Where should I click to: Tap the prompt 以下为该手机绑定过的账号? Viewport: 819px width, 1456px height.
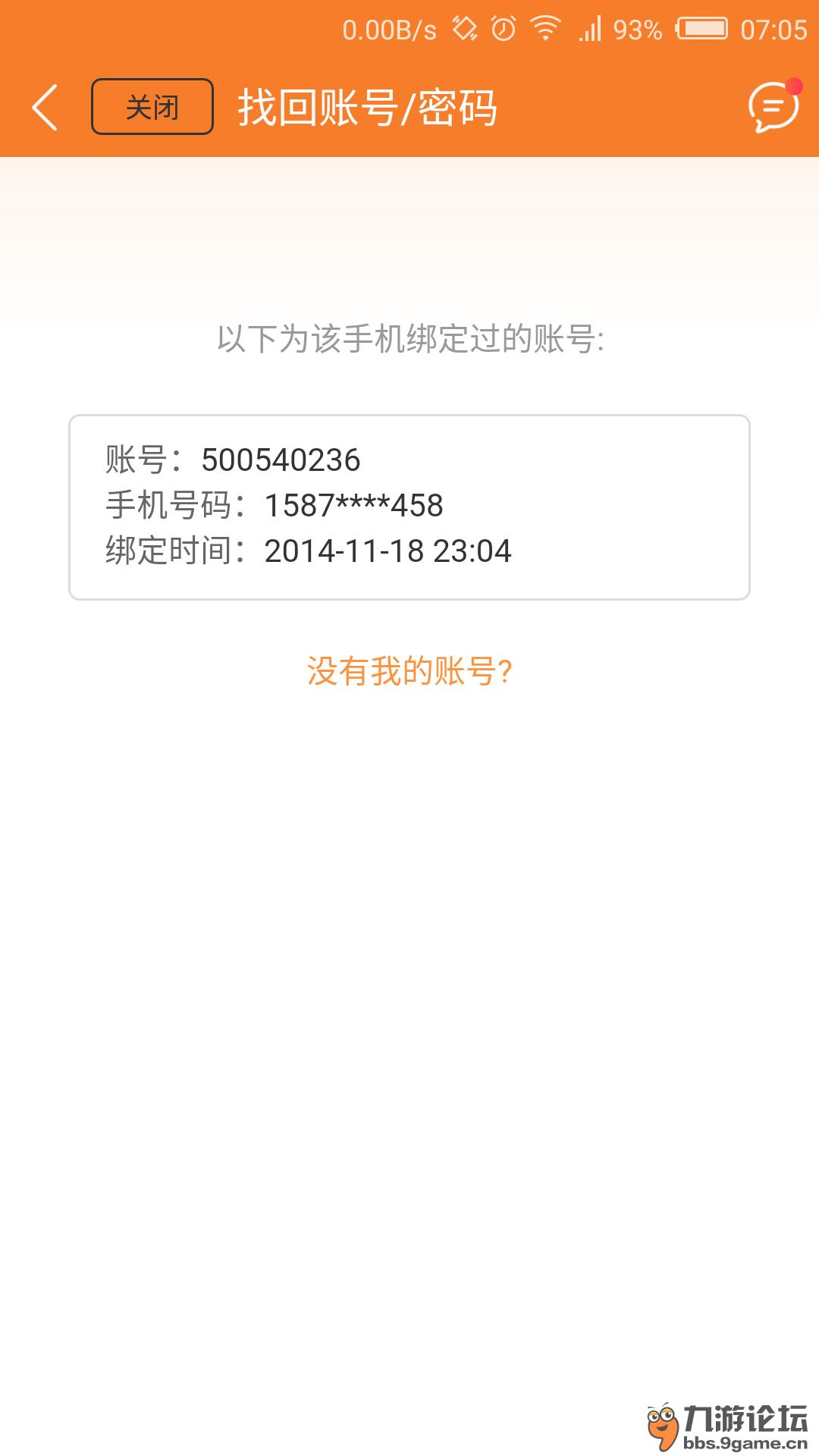(409, 341)
